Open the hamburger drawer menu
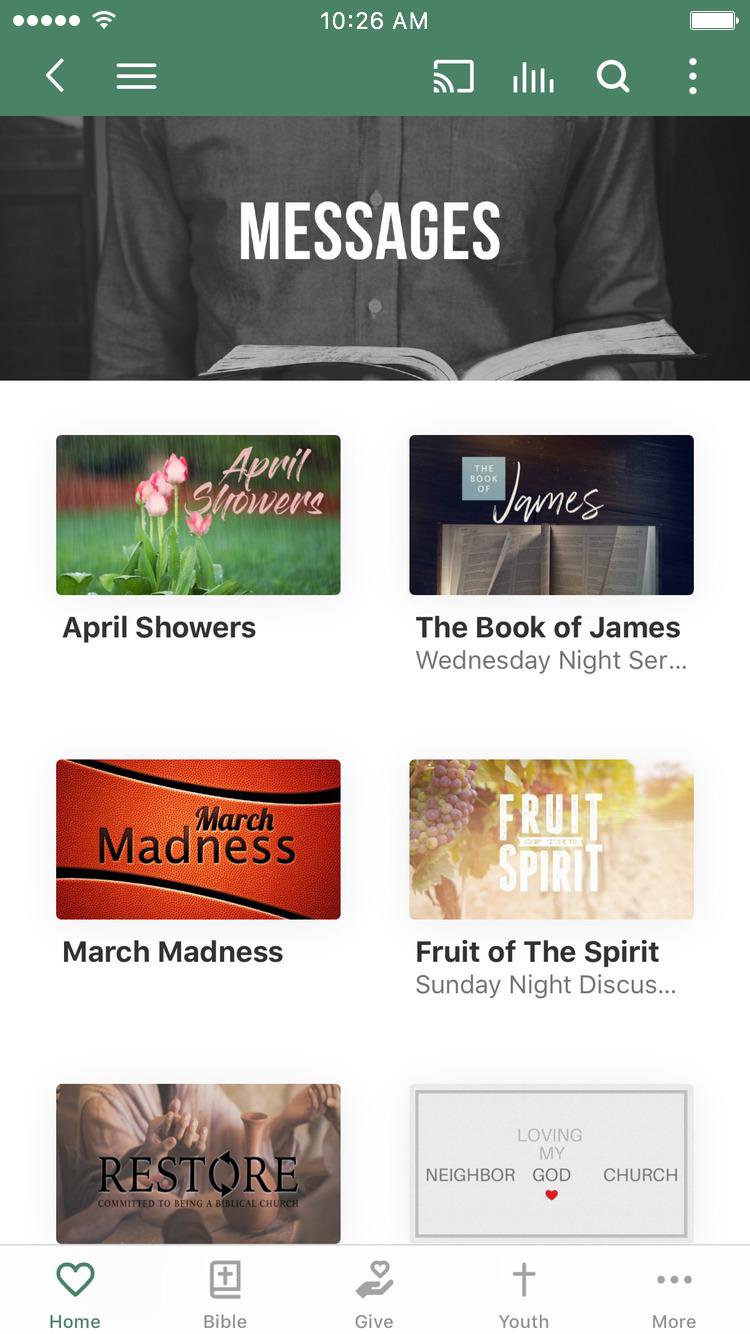Screen dimensions: 750x1334 click(136, 76)
